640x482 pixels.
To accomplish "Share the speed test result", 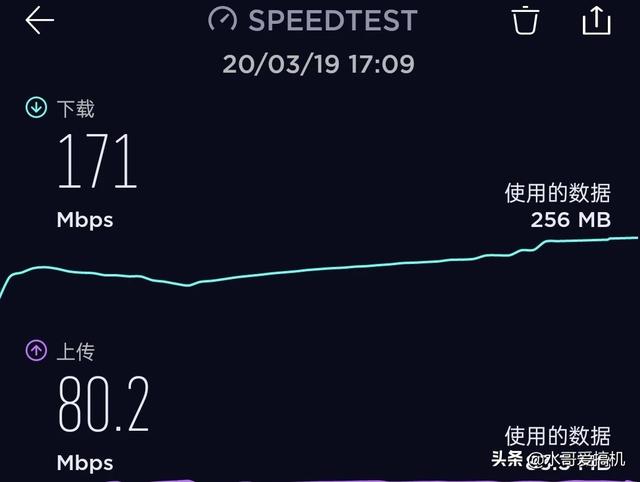I will pos(596,20).
